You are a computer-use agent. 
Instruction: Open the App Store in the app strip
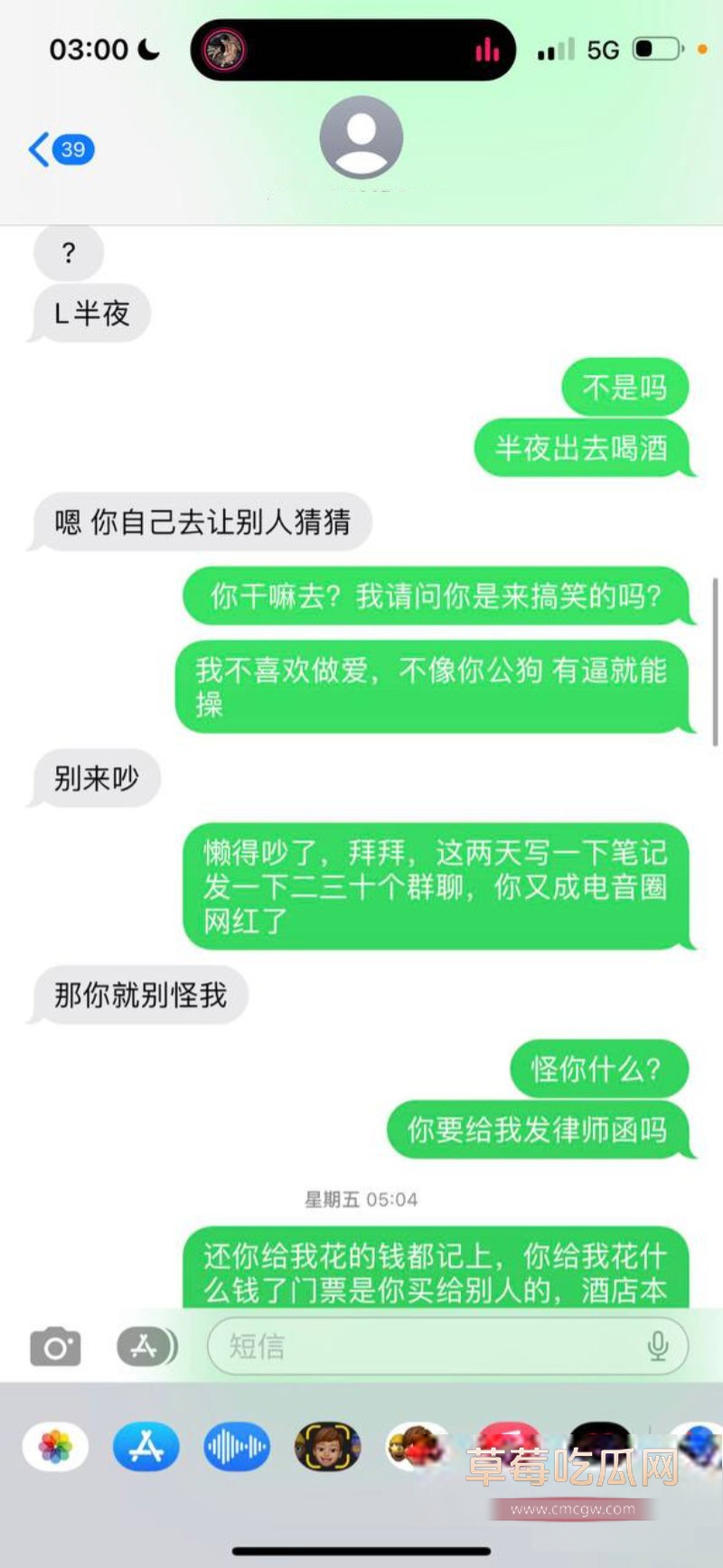(x=146, y=1447)
